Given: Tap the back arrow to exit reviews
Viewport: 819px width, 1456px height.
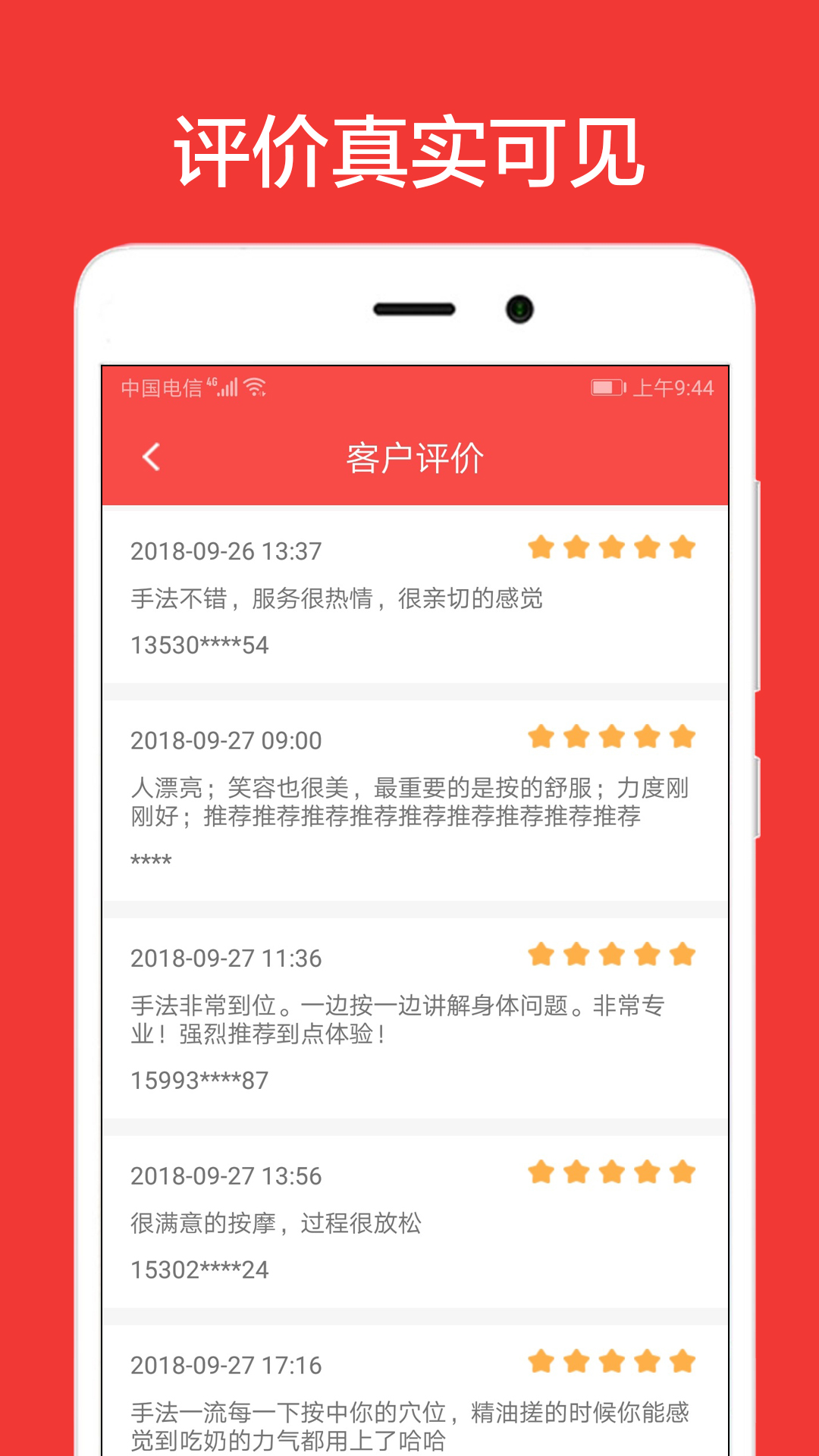Looking at the screenshot, I should click(152, 456).
